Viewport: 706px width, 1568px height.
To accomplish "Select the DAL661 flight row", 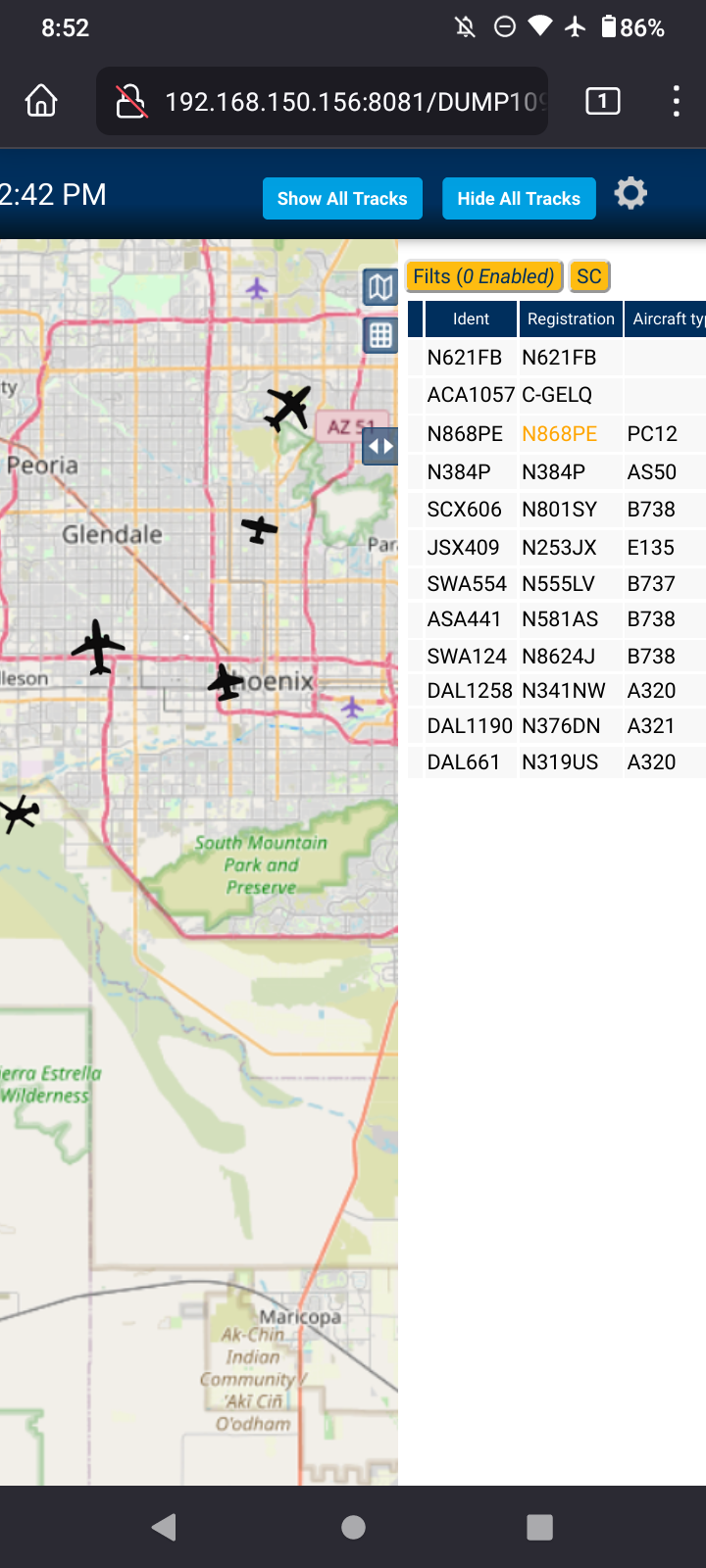I will pyautogui.click(x=557, y=762).
